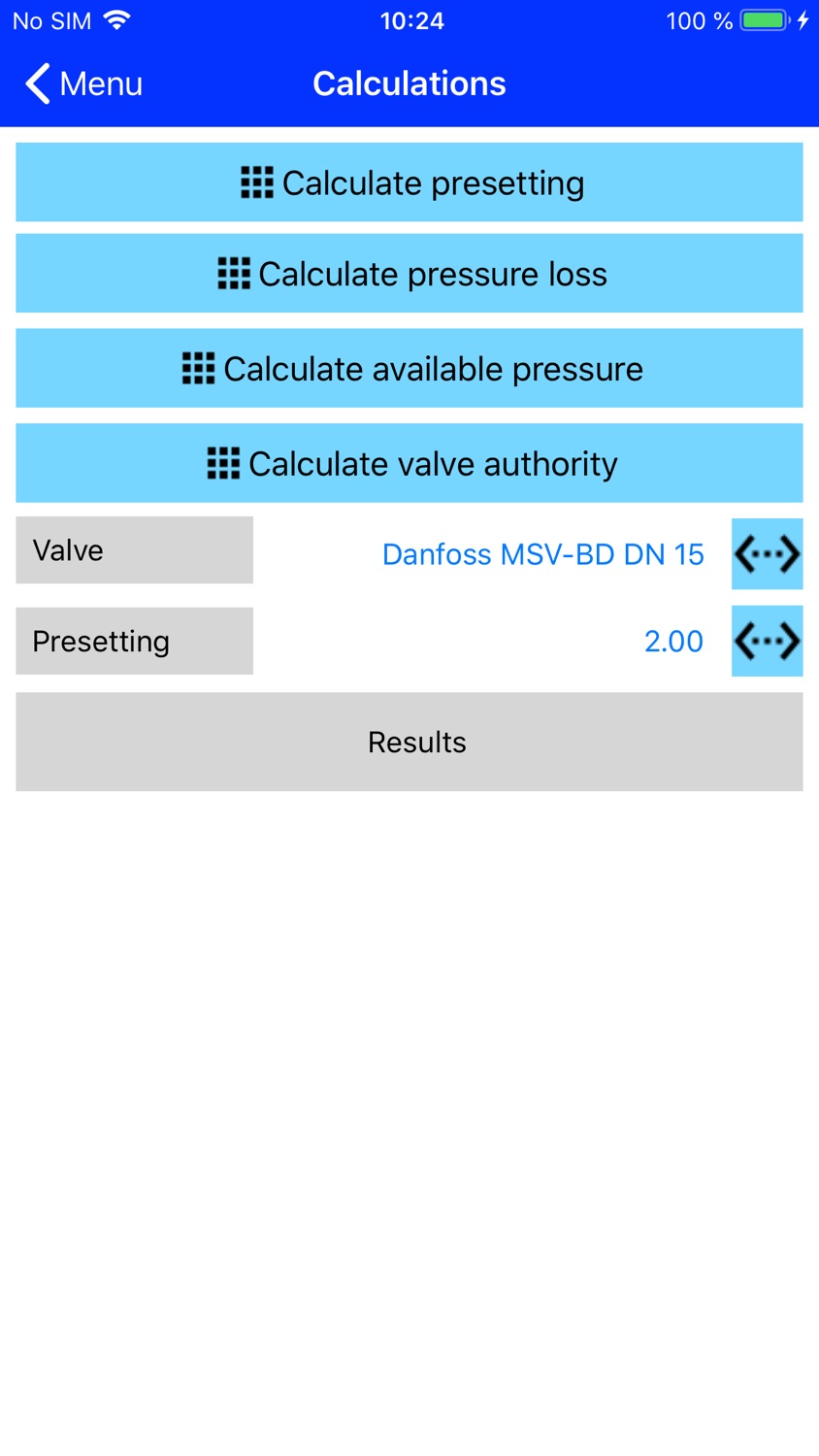The height and width of the screenshot is (1456, 819).
Task: Open the presetting selector arrows icon
Action: pyautogui.click(x=767, y=641)
